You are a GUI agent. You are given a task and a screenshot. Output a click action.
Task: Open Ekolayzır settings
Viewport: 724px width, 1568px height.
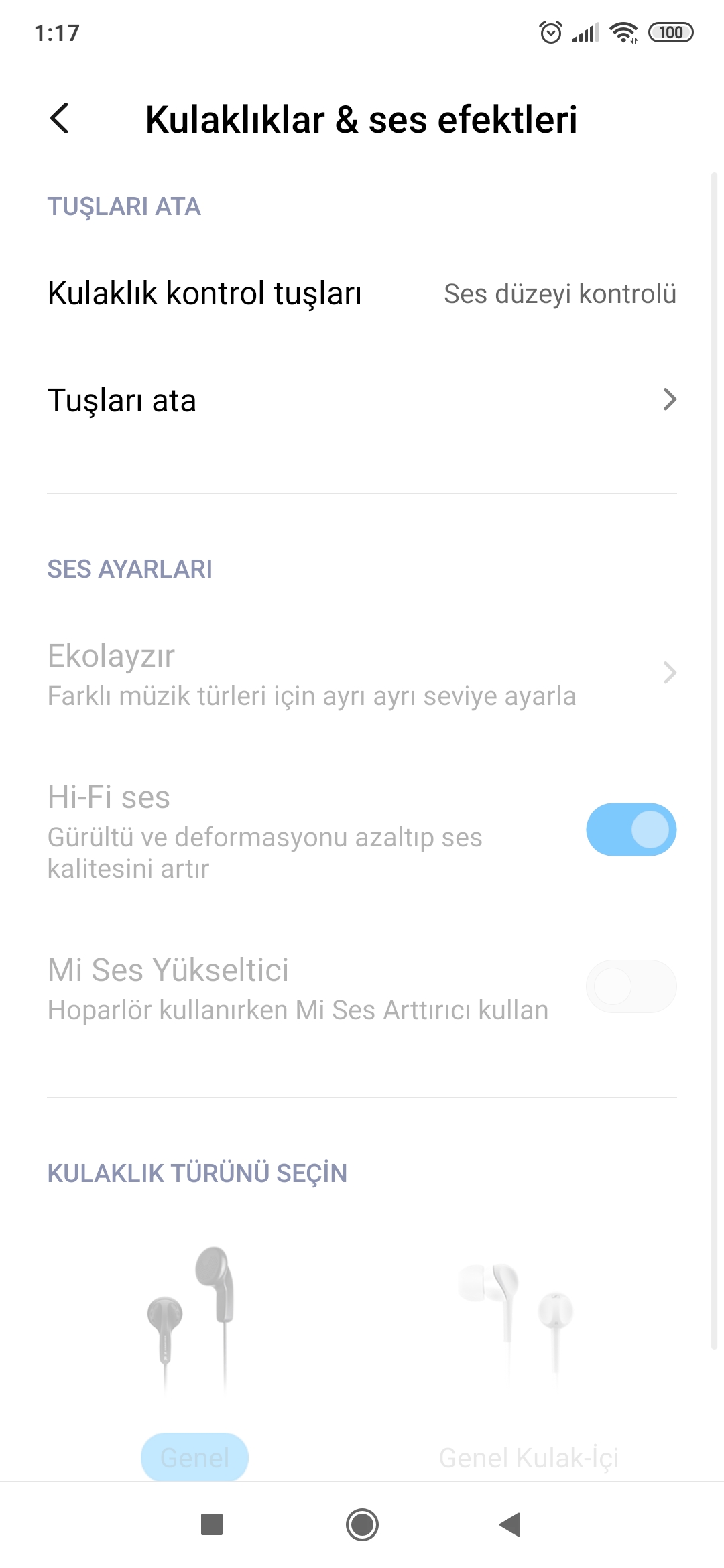coord(362,674)
